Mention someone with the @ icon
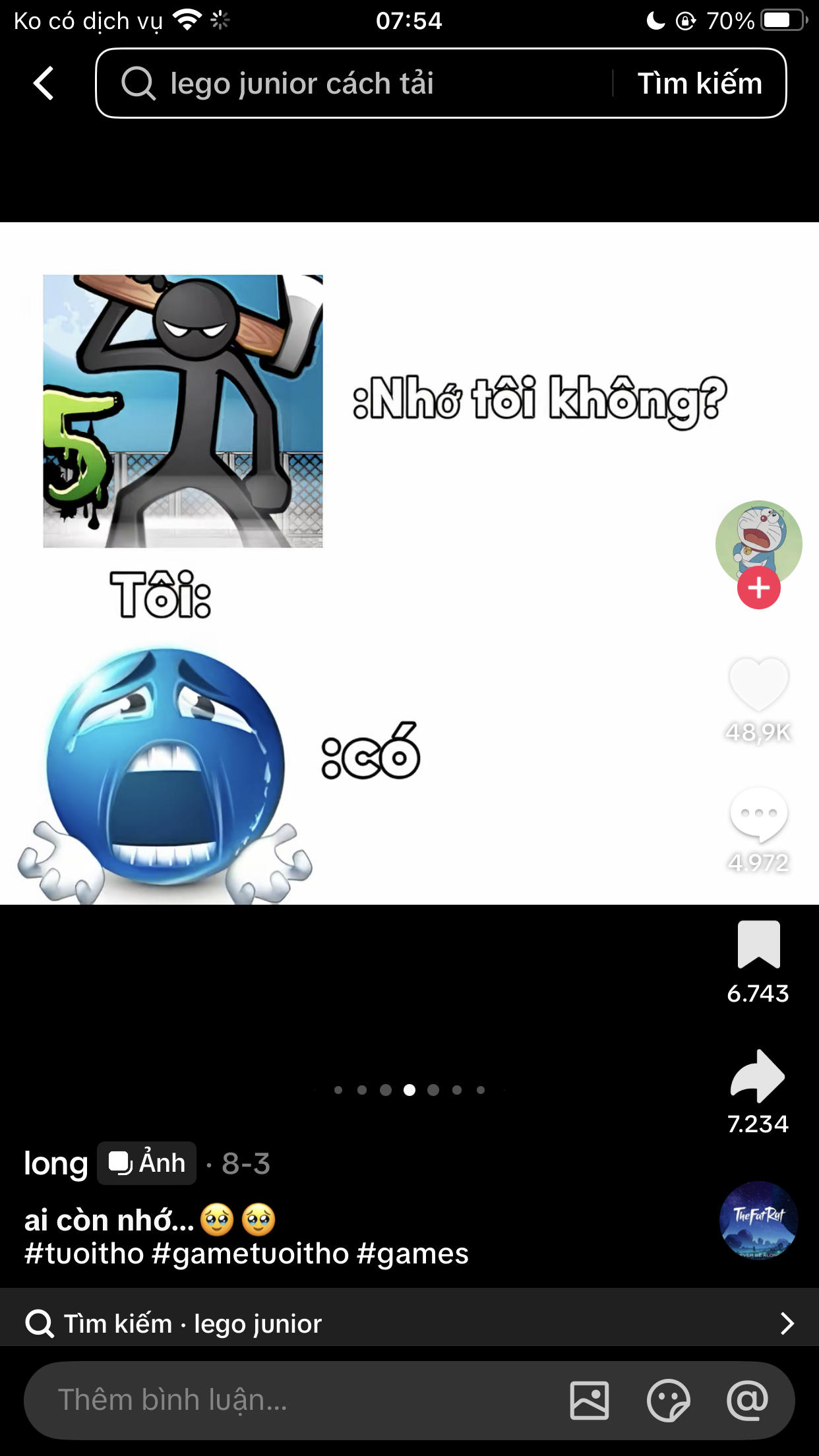This screenshot has width=819, height=1456. pyautogui.click(x=747, y=1400)
